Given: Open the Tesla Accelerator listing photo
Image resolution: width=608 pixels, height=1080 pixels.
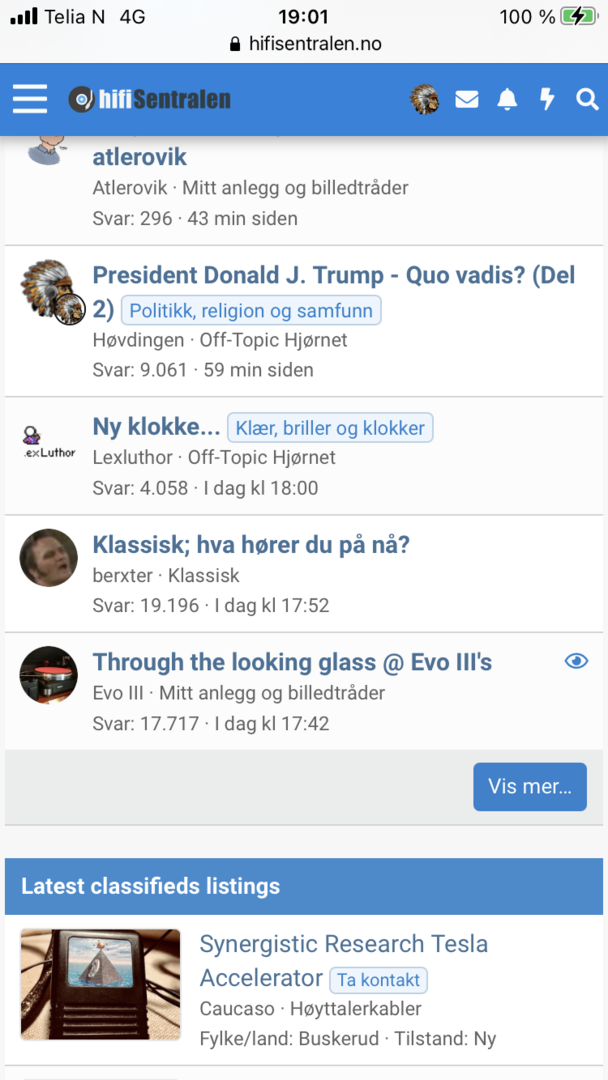Looking at the screenshot, I should (101, 984).
